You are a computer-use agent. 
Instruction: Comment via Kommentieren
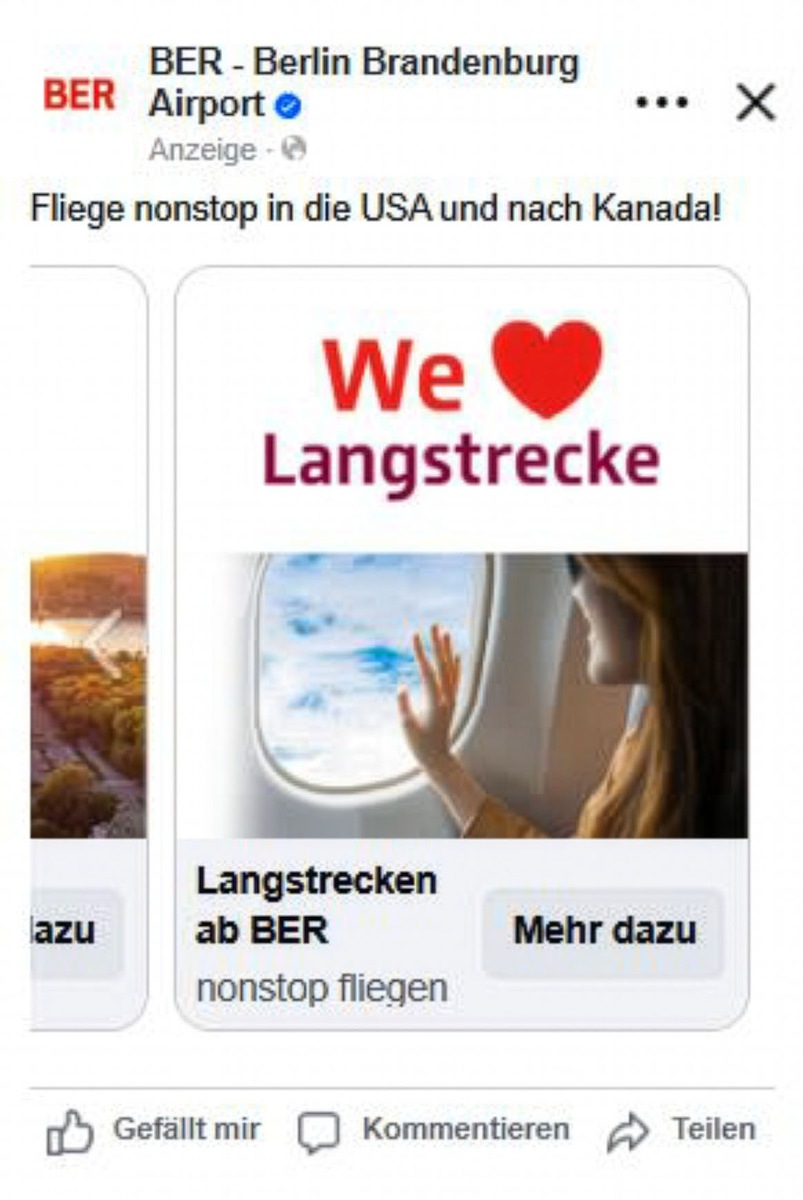click(x=434, y=1131)
